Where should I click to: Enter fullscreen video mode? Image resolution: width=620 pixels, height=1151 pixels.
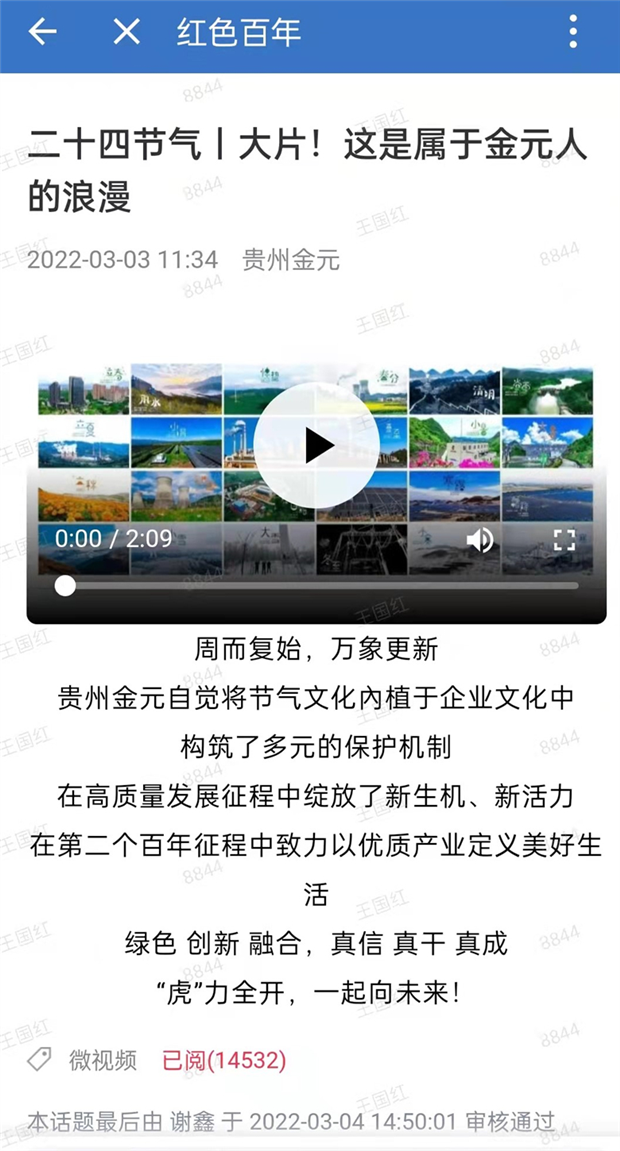click(564, 540)
